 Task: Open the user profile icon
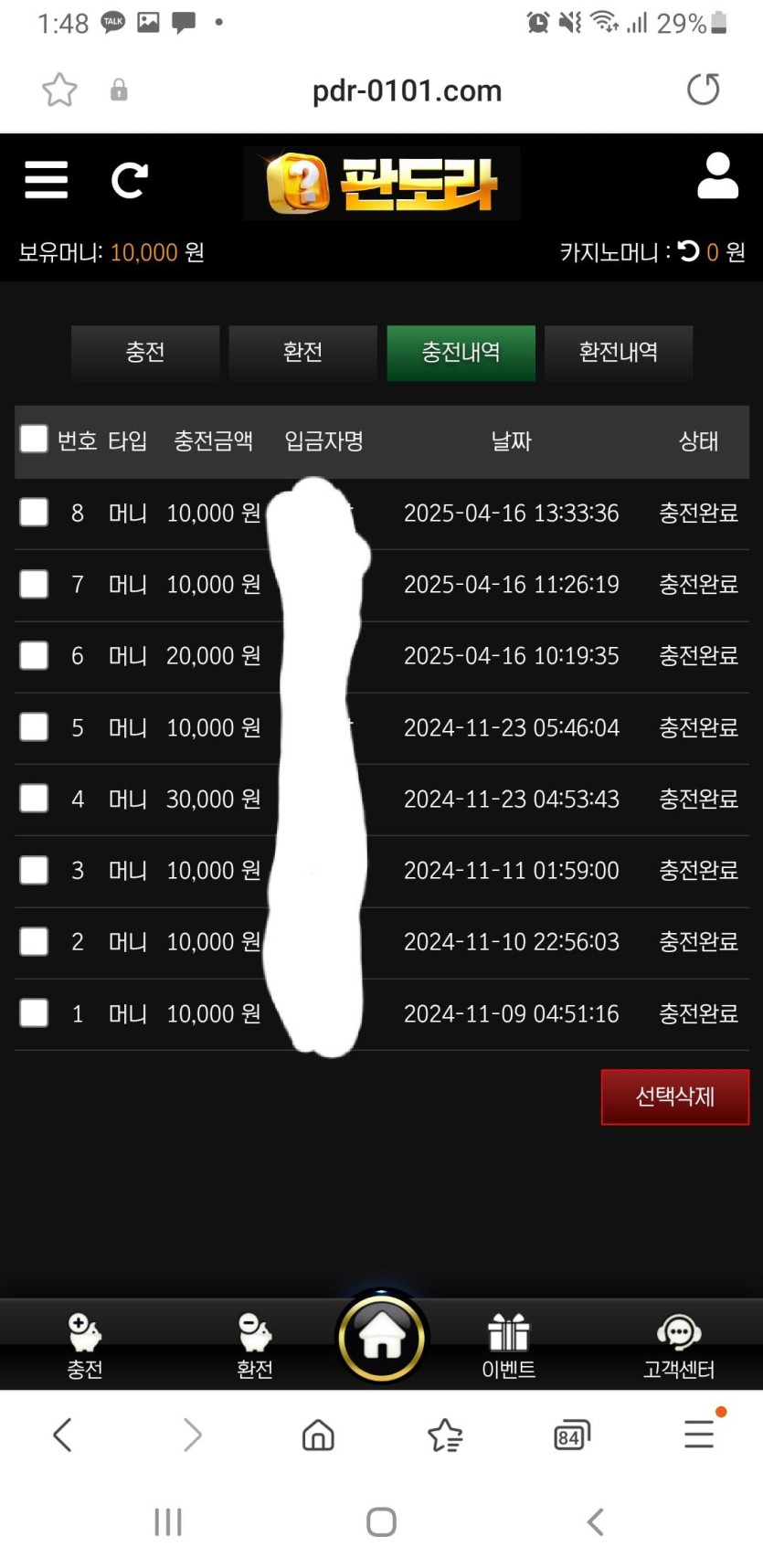pos(717,176)
